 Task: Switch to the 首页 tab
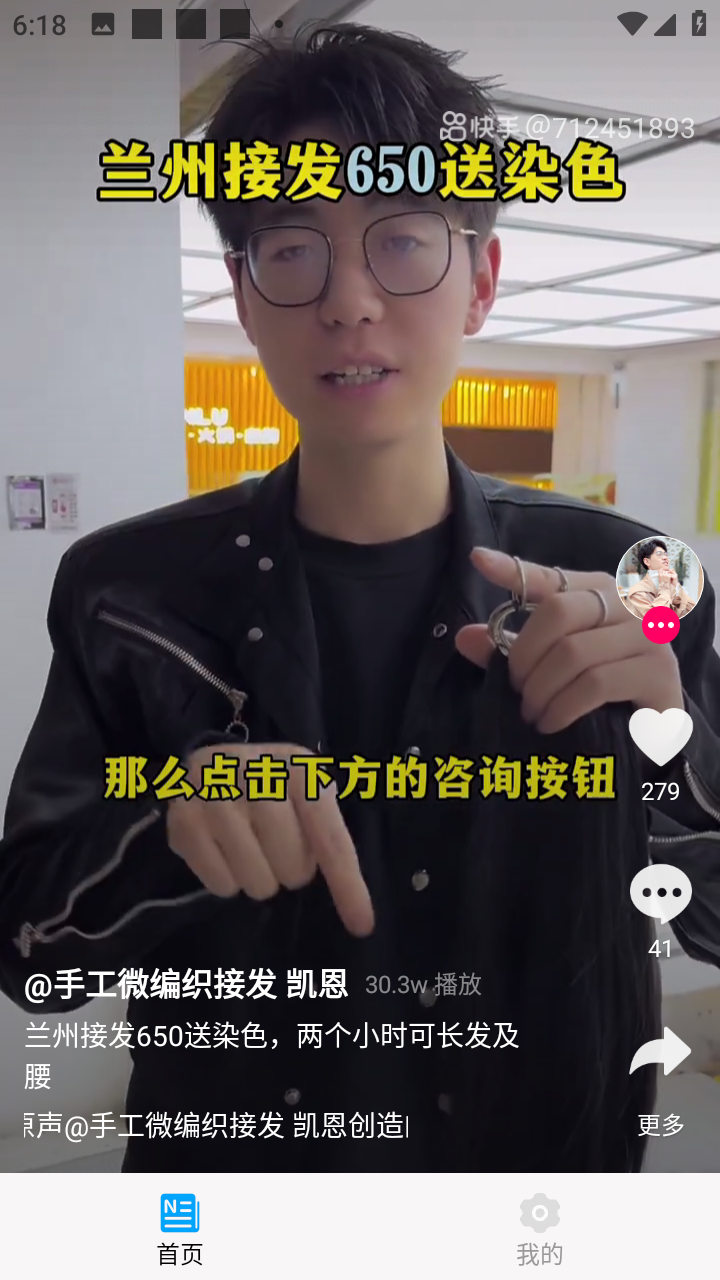click(180, 1227)
